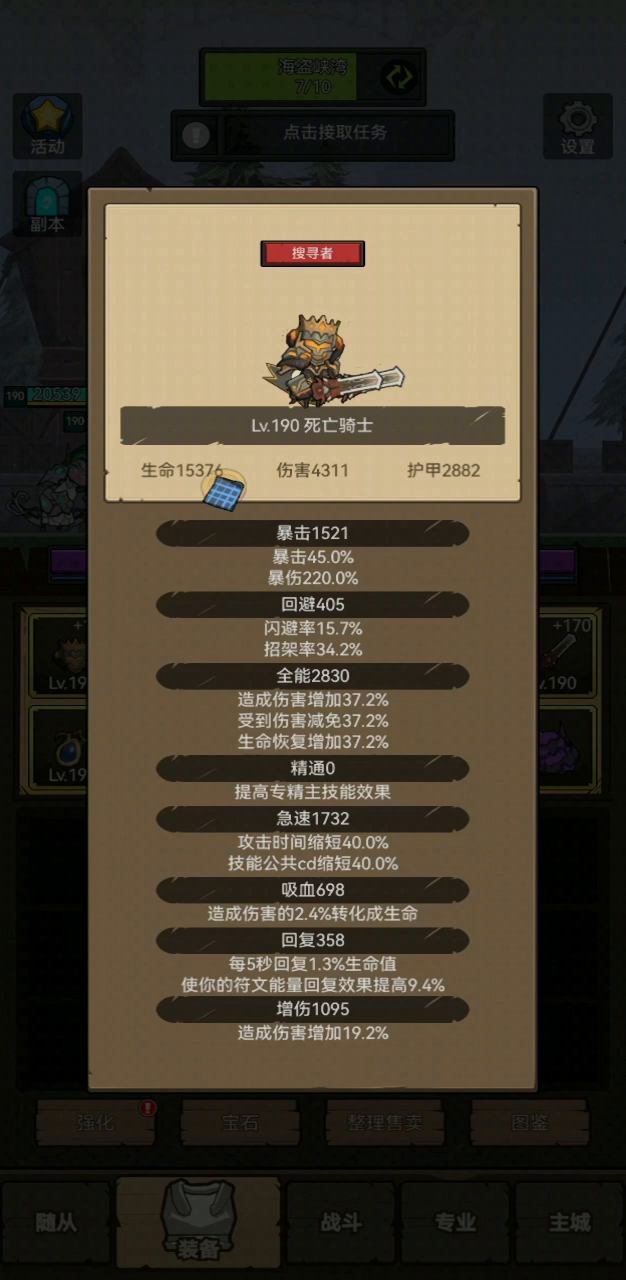Open the 图鉴 button
The image size is (626, 1280).
530,1123
